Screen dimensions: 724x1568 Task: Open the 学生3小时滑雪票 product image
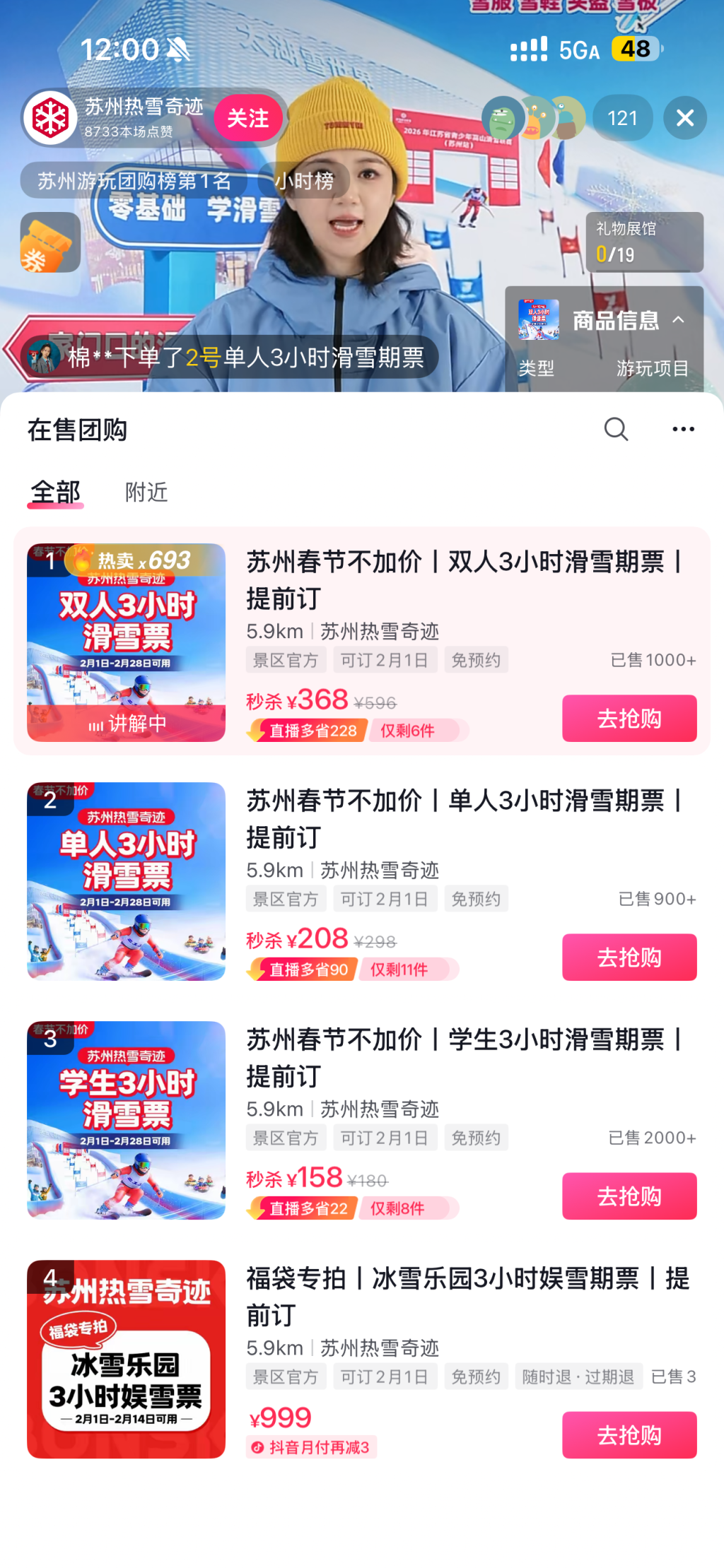tap(126, 1120)
